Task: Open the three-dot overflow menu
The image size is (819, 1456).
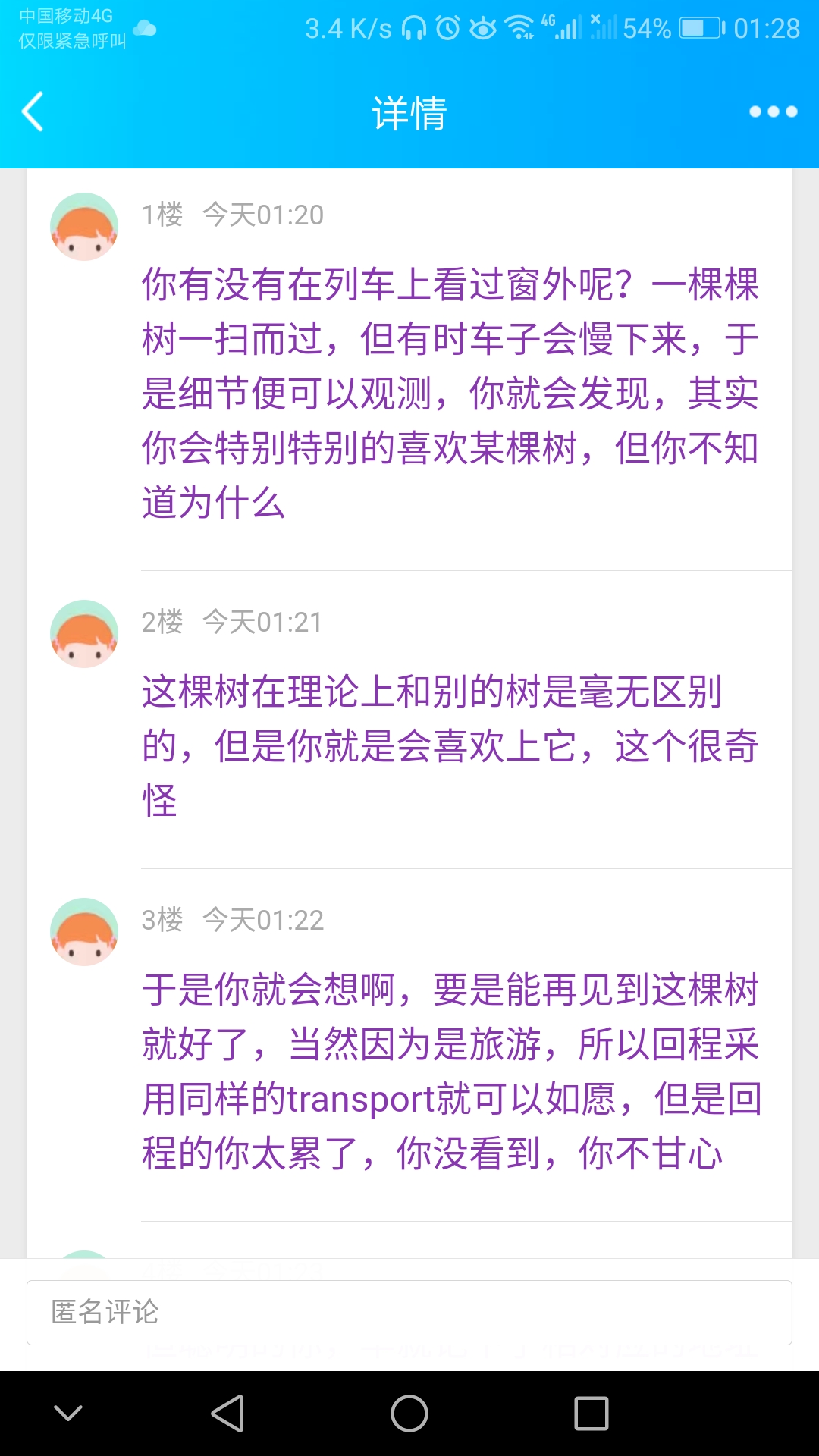Action: pyautogui.click(x=773, y=112)
